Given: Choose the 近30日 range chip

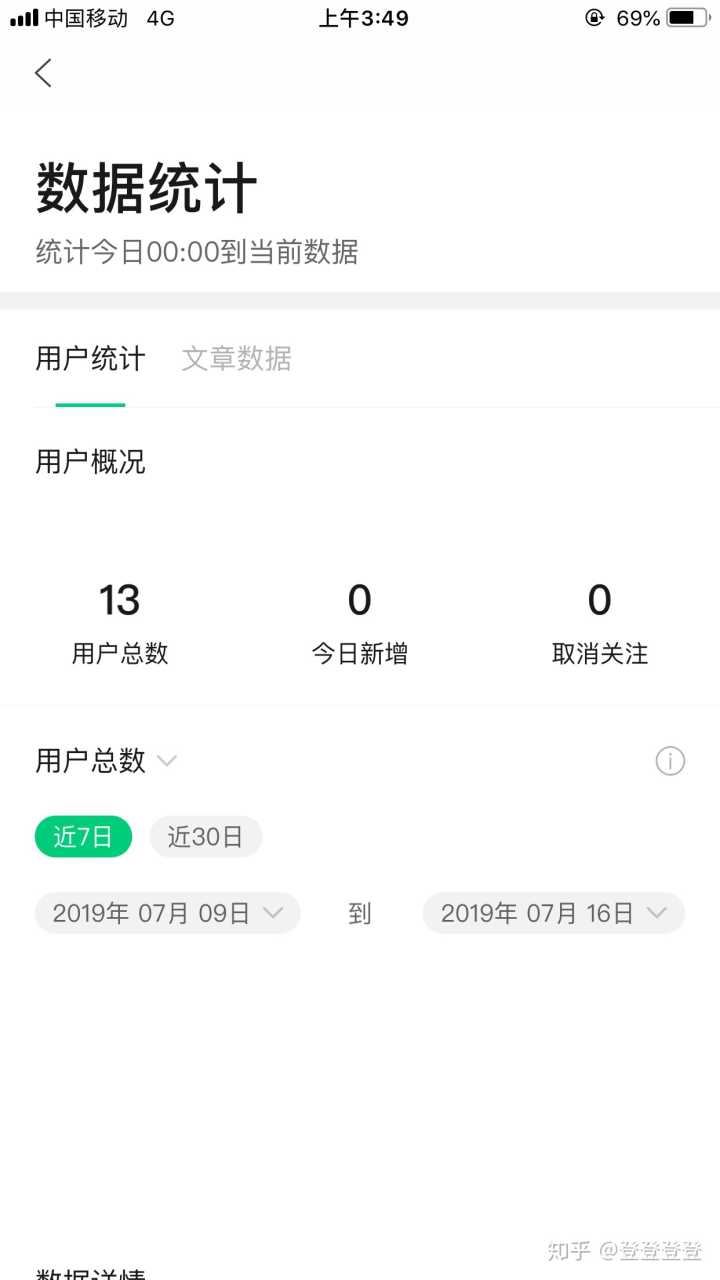Looking at the screenshot, I should pos(205,837).
